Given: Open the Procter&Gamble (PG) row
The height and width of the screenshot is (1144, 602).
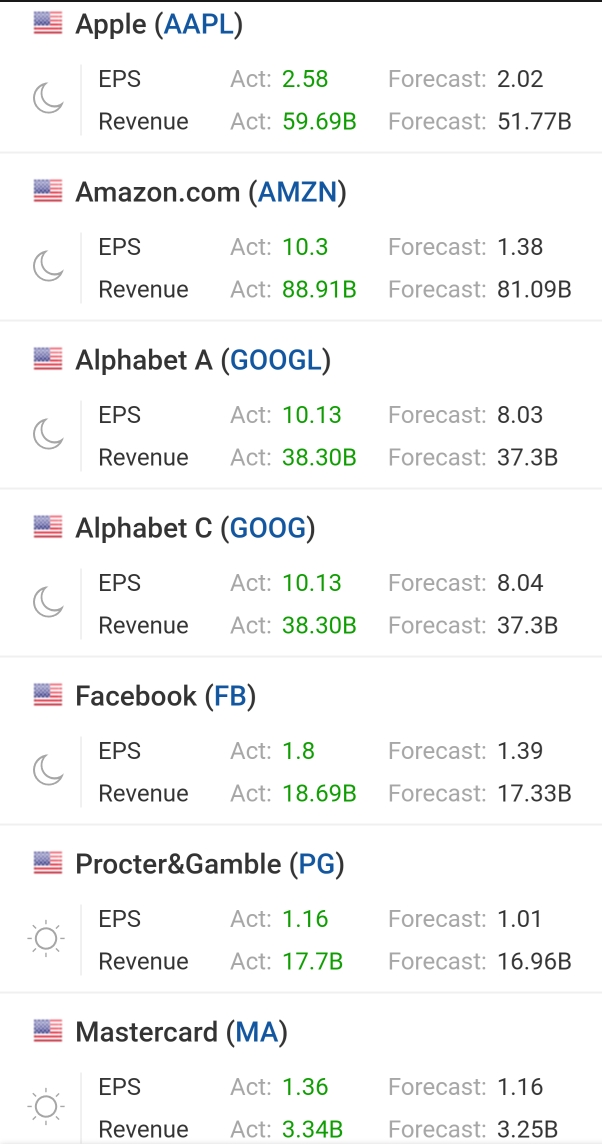Looking at the screenshot, I should click(301, 908).
